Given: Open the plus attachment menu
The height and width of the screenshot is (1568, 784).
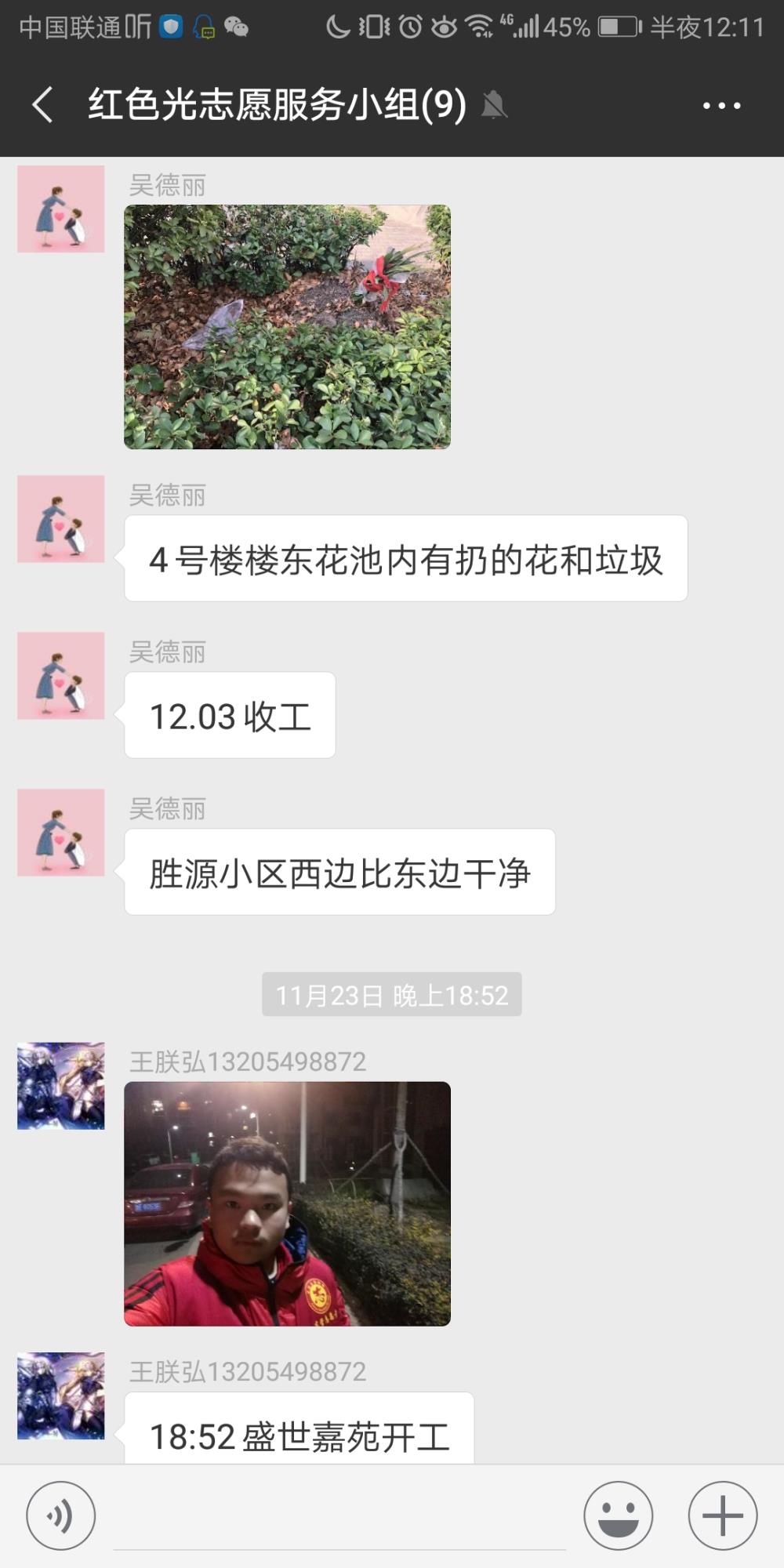Looking at the screenshot, I should click(x=723, y=1515).
